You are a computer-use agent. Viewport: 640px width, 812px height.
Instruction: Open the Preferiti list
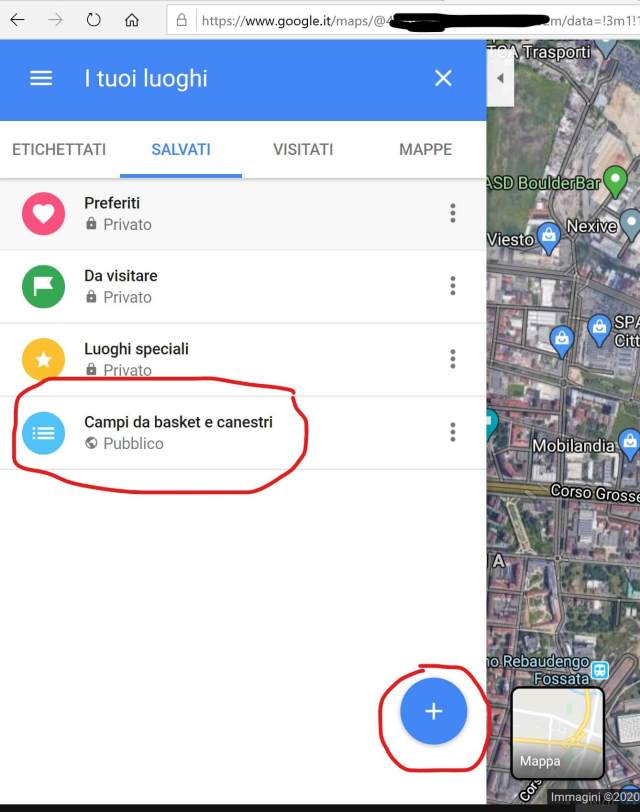(x=200, y=214)
